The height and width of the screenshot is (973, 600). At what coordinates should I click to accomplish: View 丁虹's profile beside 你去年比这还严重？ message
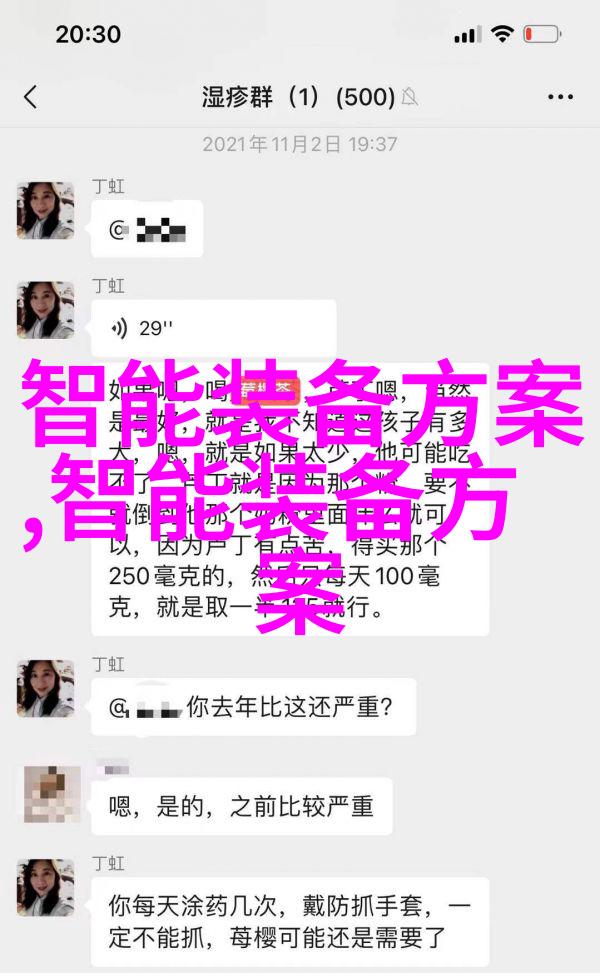click(46, 688)
